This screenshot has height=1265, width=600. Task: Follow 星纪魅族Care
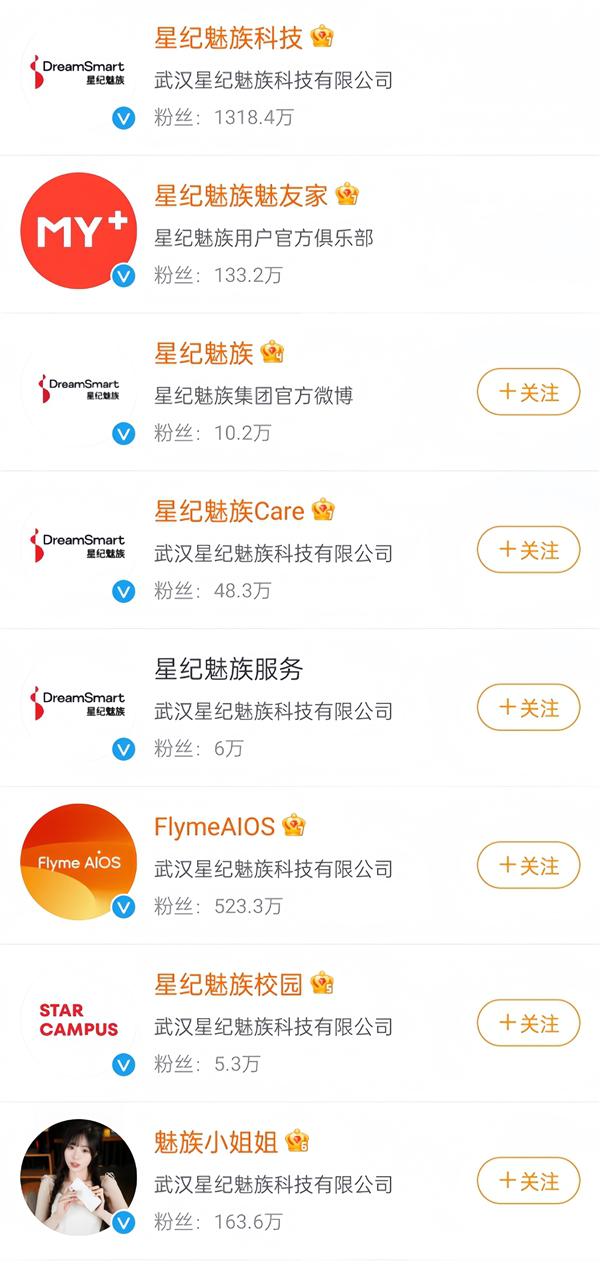pyautogui.click(x=528, y=550)
